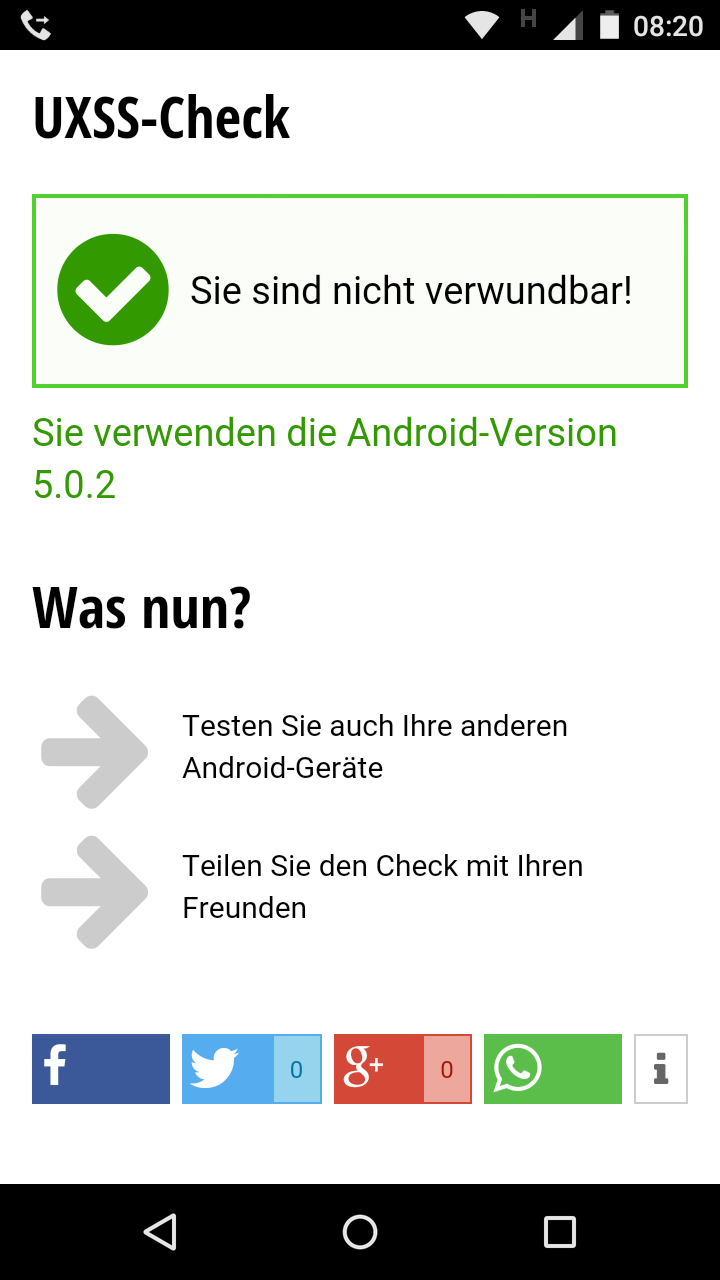Send the check via WhatsApp
The width and height of the screenshot is (720, 1280).
tap(553, 1069)
